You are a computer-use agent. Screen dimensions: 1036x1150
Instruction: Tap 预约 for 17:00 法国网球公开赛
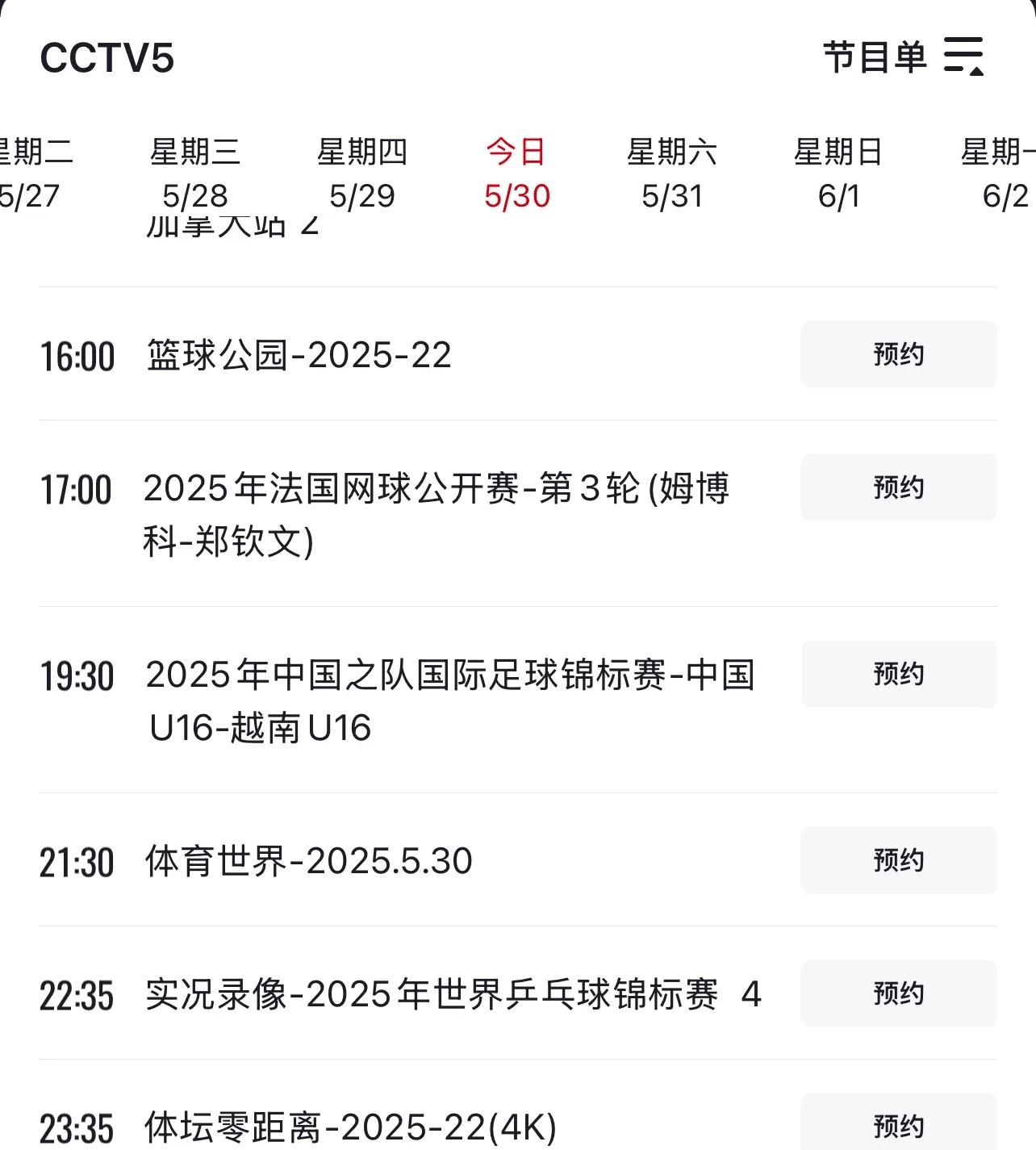(898, 487)
